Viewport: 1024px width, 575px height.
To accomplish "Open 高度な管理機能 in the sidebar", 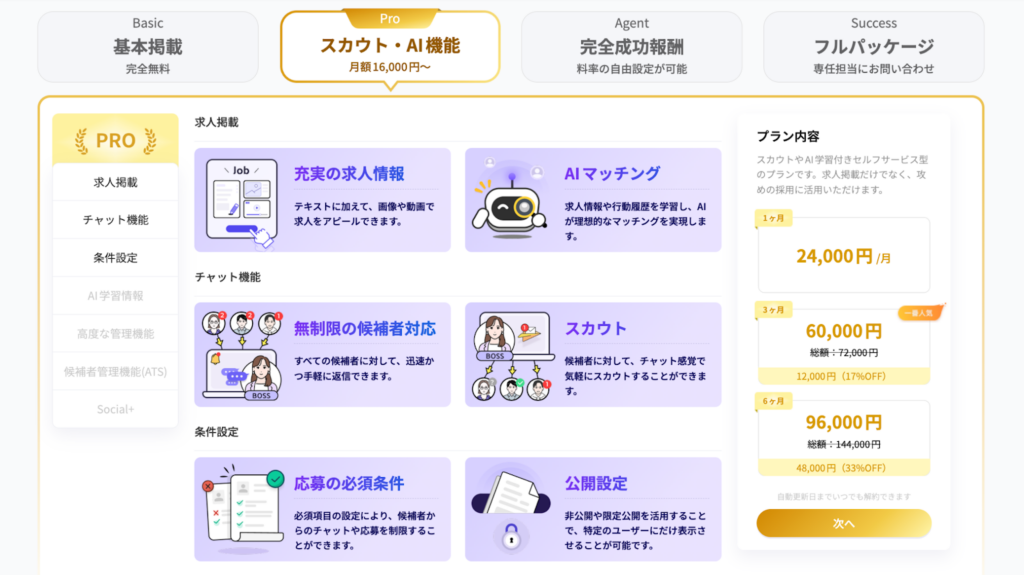I will [x=115, y=333].
